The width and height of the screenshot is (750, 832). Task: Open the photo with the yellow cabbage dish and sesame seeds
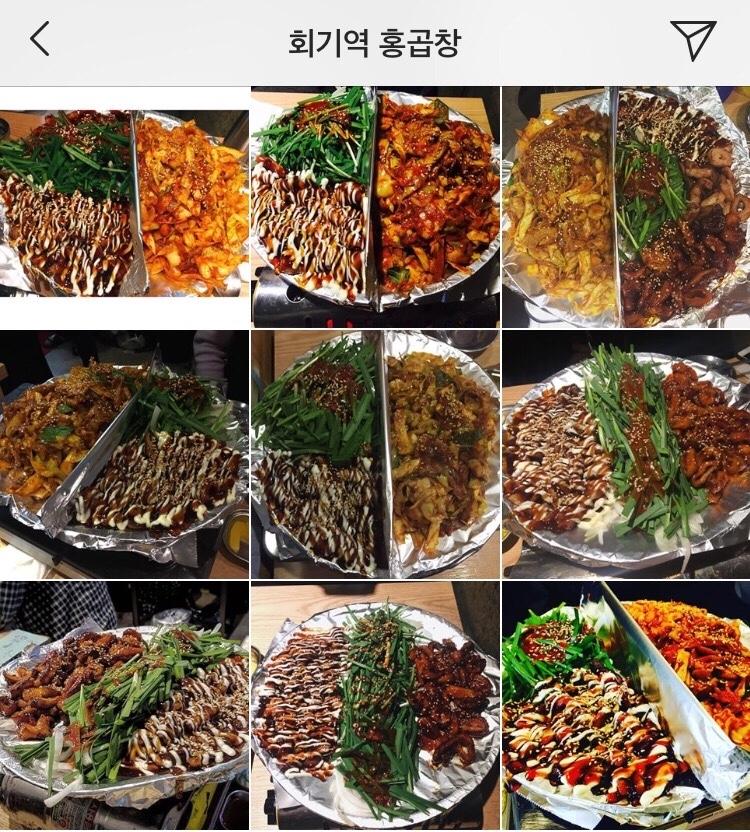[626, 206]
